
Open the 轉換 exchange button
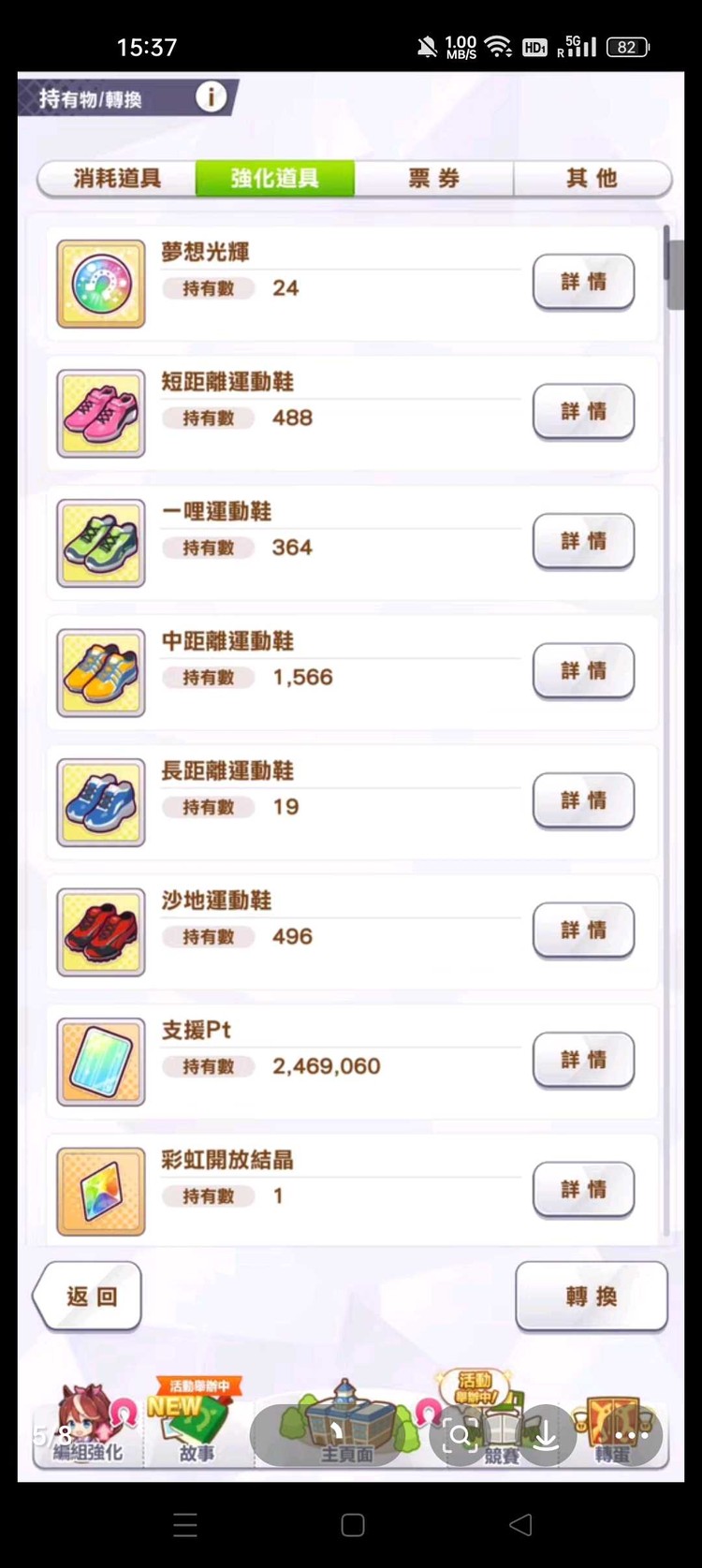tap(591, 1297)
